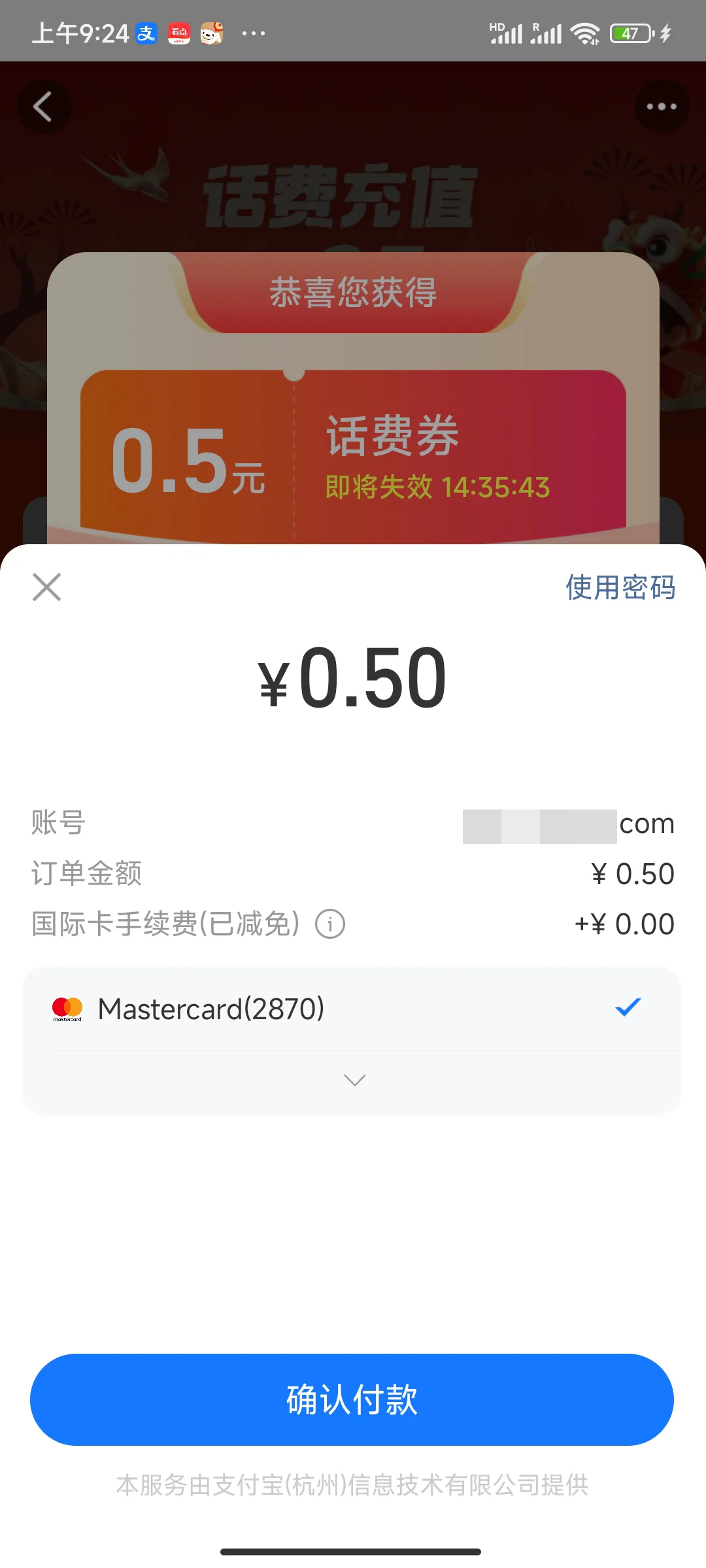This screenshot has width=706, height=1568.
Task: Tap the Wi-Fi icon in status bar
Action: click(x=584, y=31)
